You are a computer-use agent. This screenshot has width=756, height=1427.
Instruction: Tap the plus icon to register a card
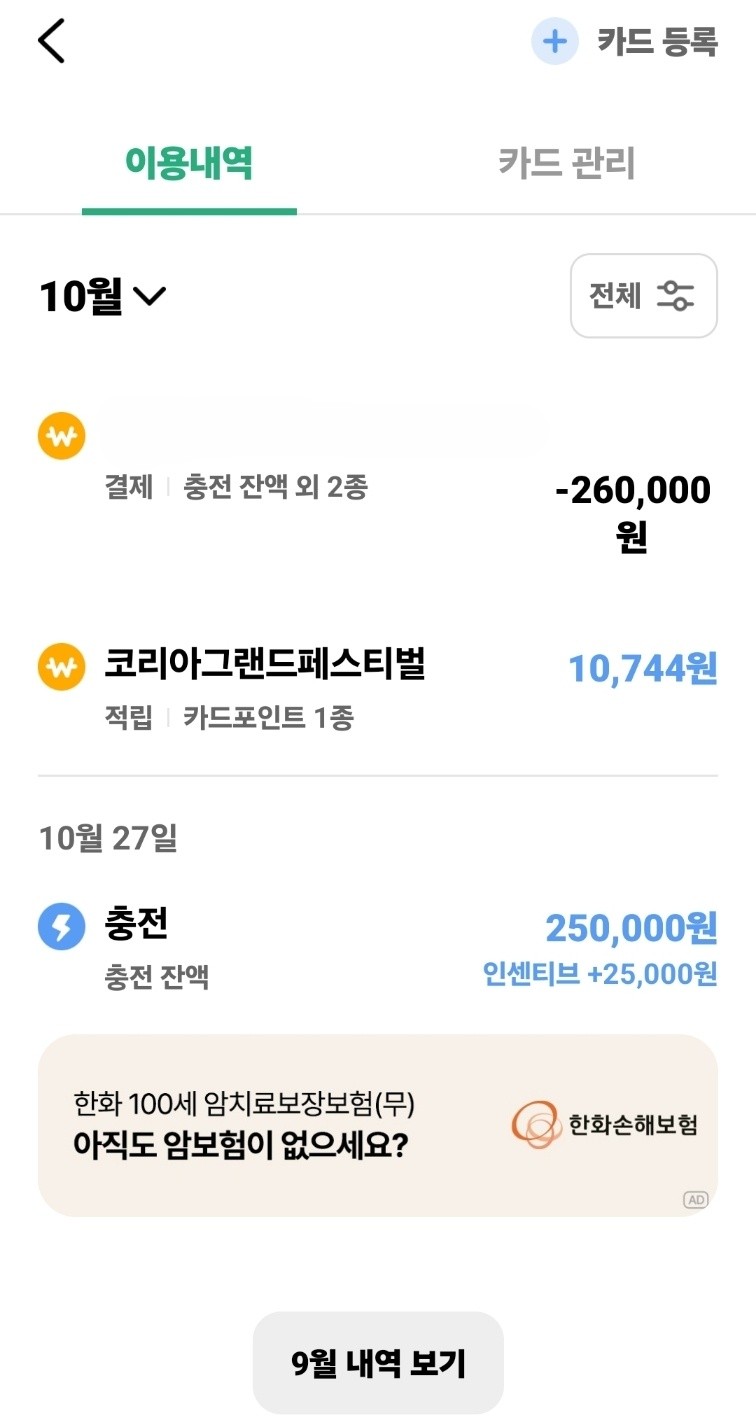point(555,41)
